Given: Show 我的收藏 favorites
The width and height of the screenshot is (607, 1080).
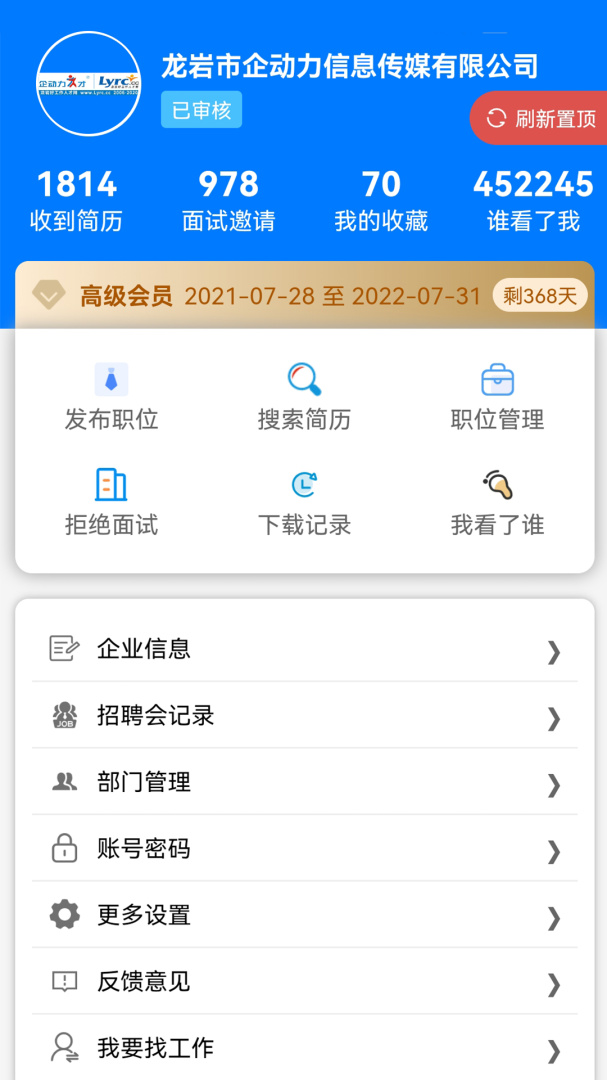Looking at the screenshot, I should [381, 201].
